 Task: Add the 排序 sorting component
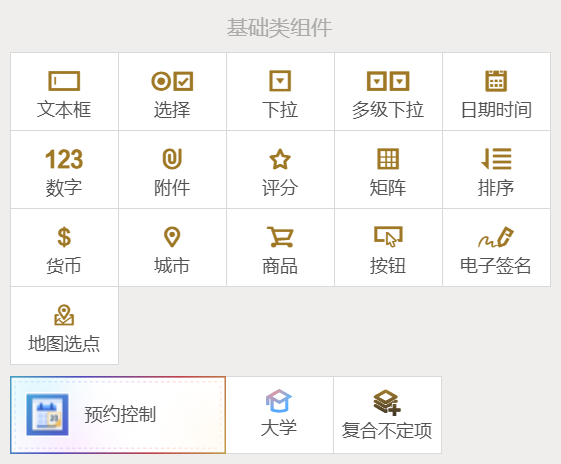[x=497, y=170]
